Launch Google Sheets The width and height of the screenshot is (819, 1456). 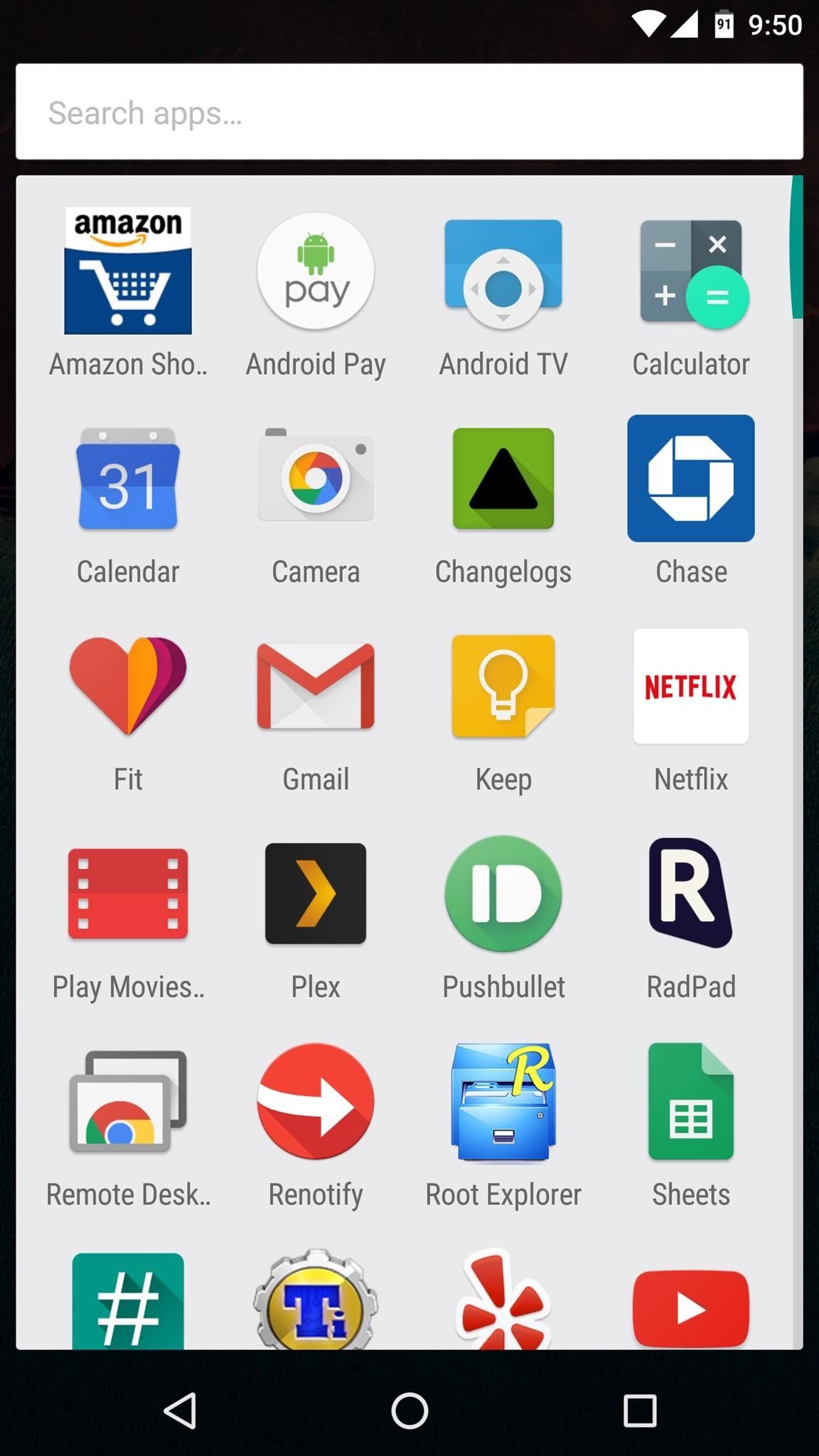[x=691, y=1101]
